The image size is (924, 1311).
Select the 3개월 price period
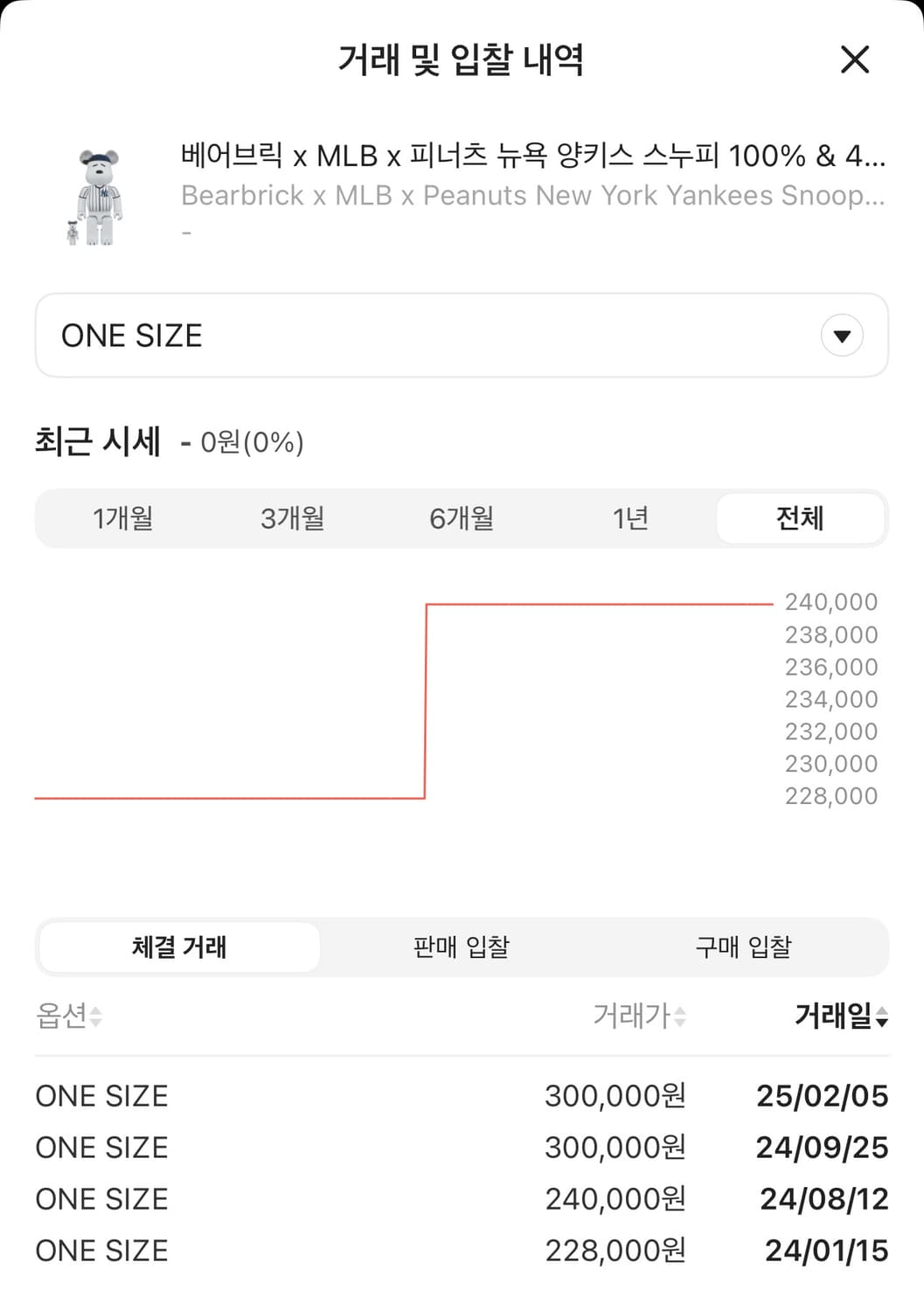[291, 518]
